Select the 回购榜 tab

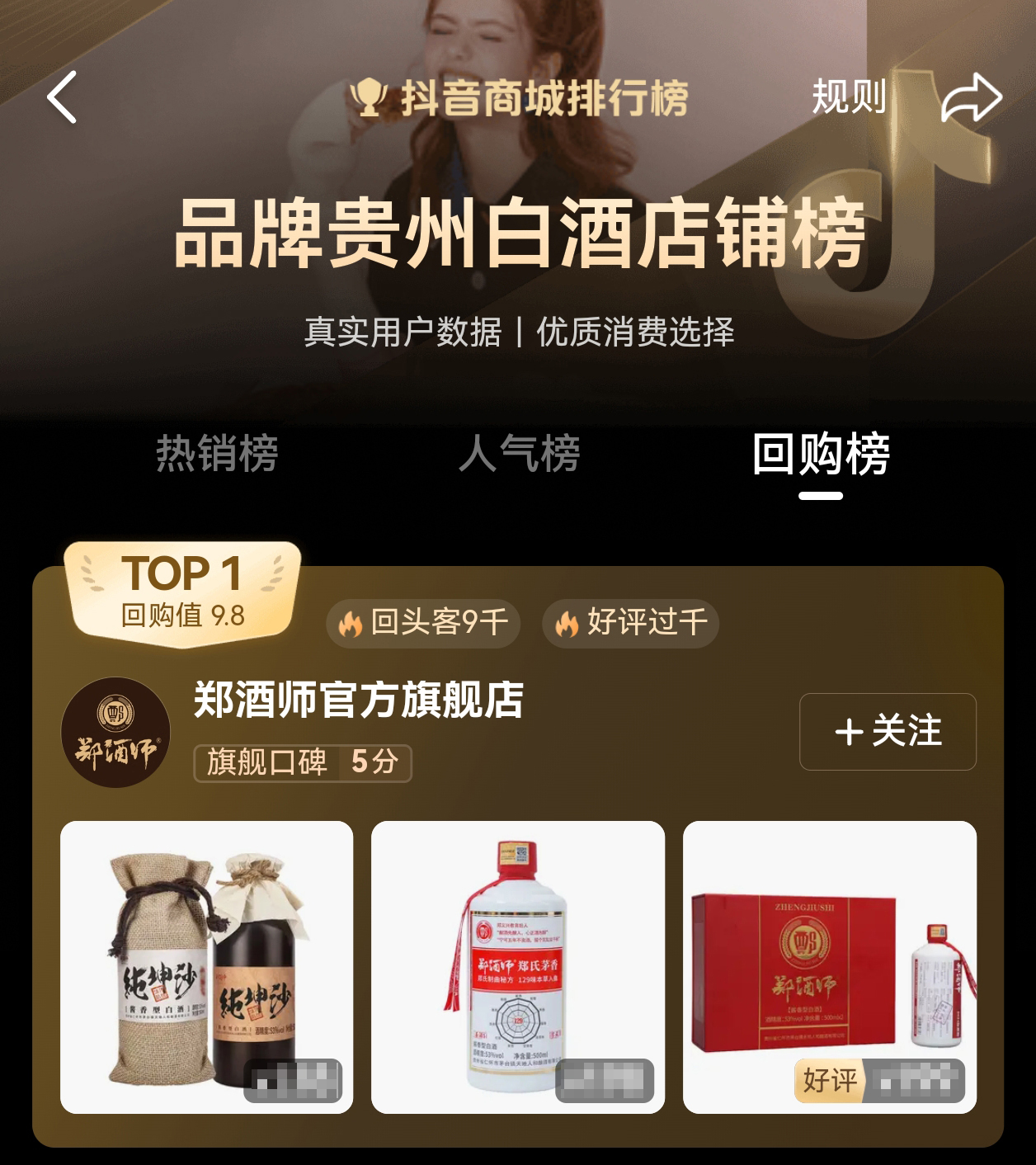click(821, 455)
